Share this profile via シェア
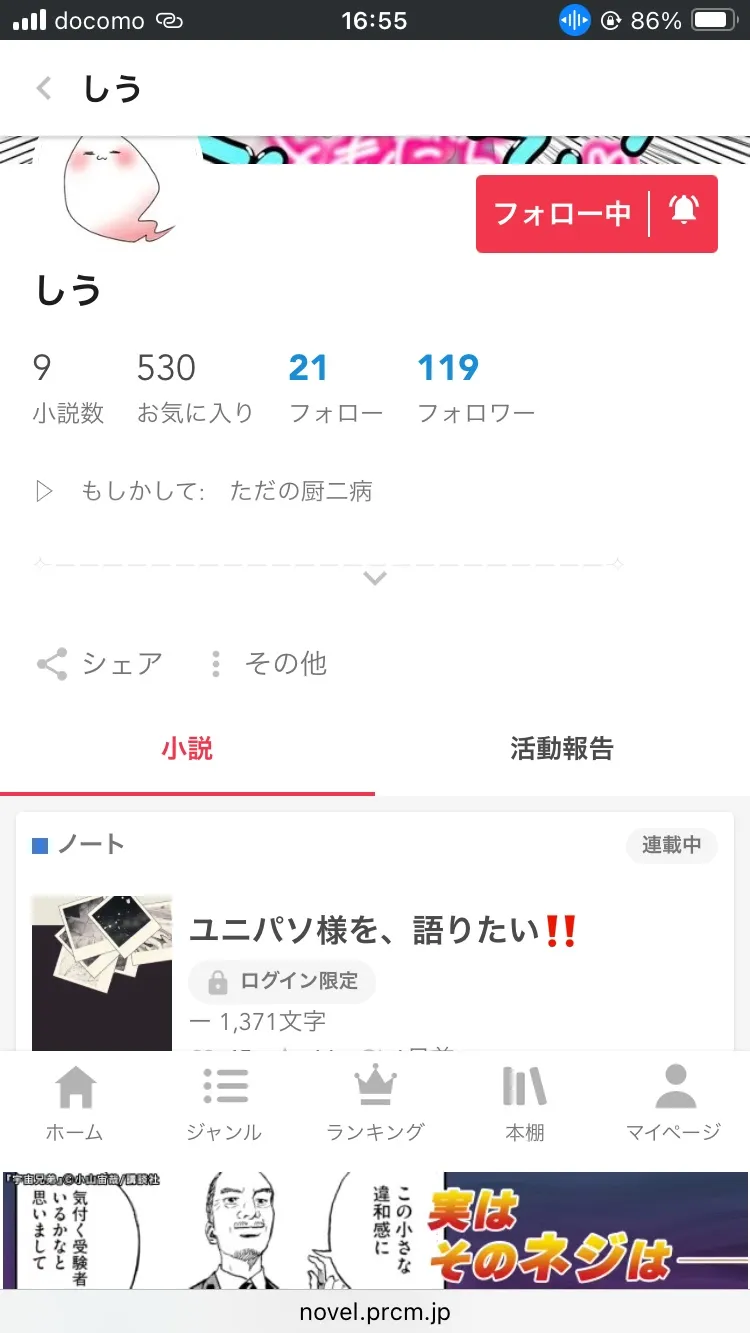The height and width of the screenshot is (1333, 750). point(100,664)
